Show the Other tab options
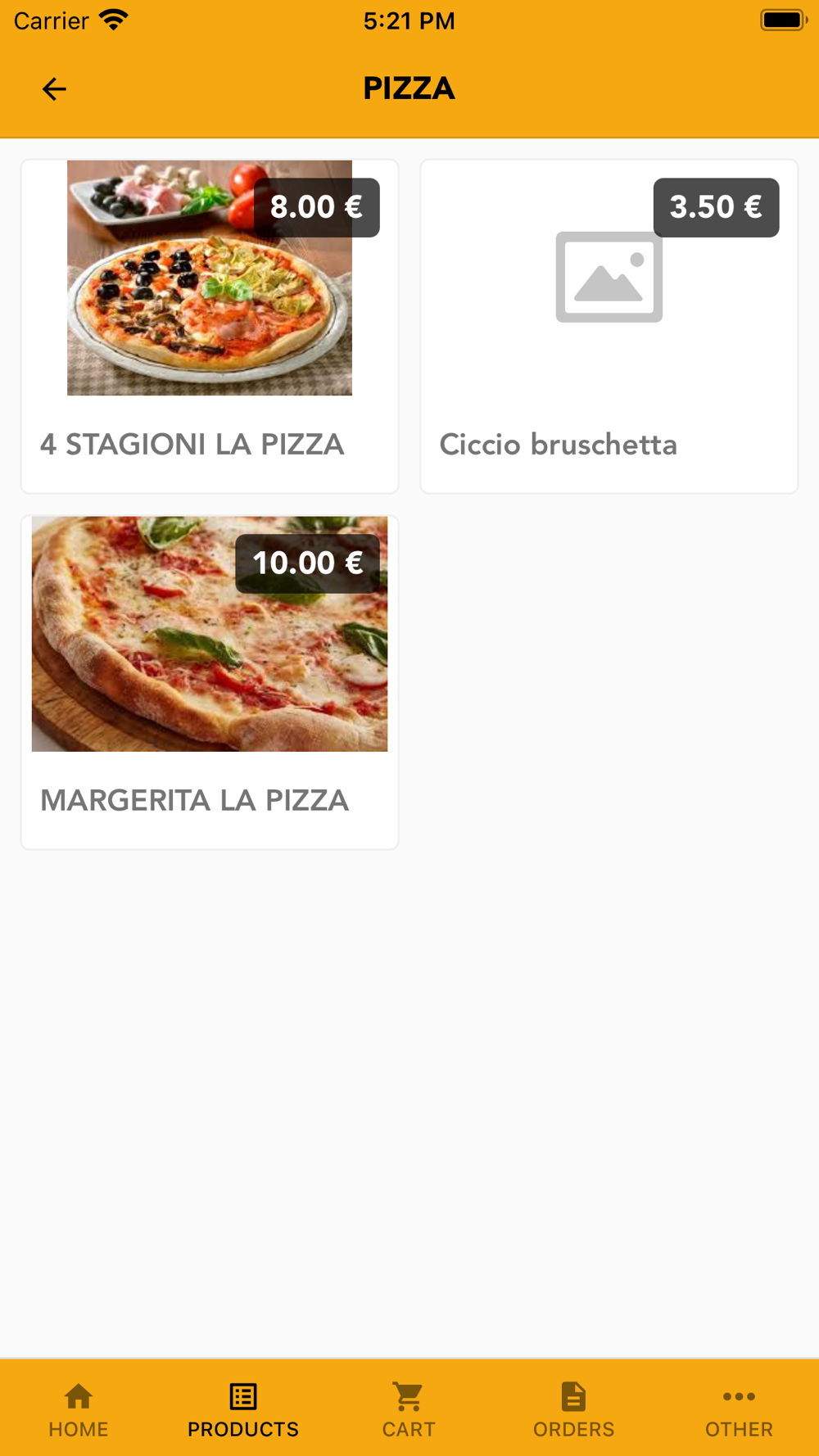The image size is (819, 1456). 739,1409
